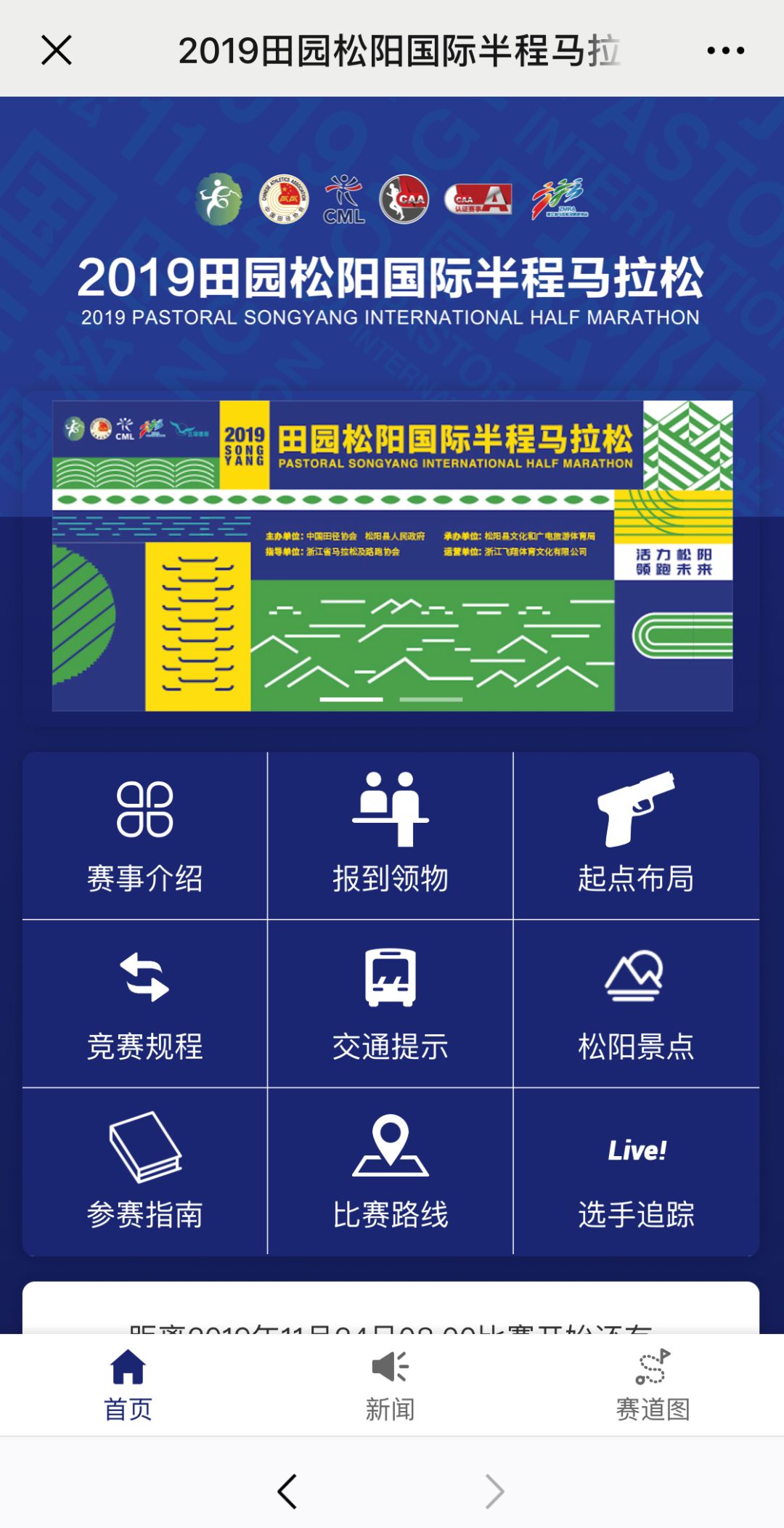Image resolution: width=784 pixels, height=1528 pixels.
Task: Go back with the browser back arrow
Action: [287, 1492]
